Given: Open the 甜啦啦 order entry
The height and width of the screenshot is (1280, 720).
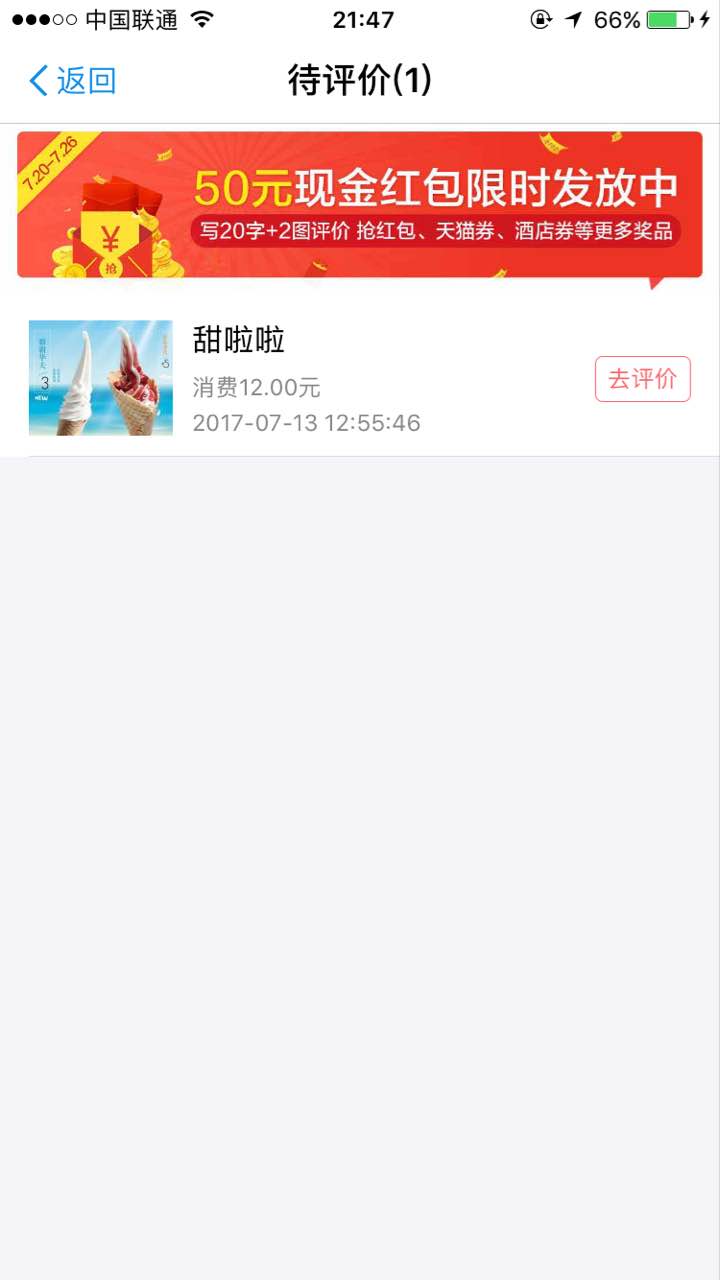Looking at the screenshot, I should (360, 378).
